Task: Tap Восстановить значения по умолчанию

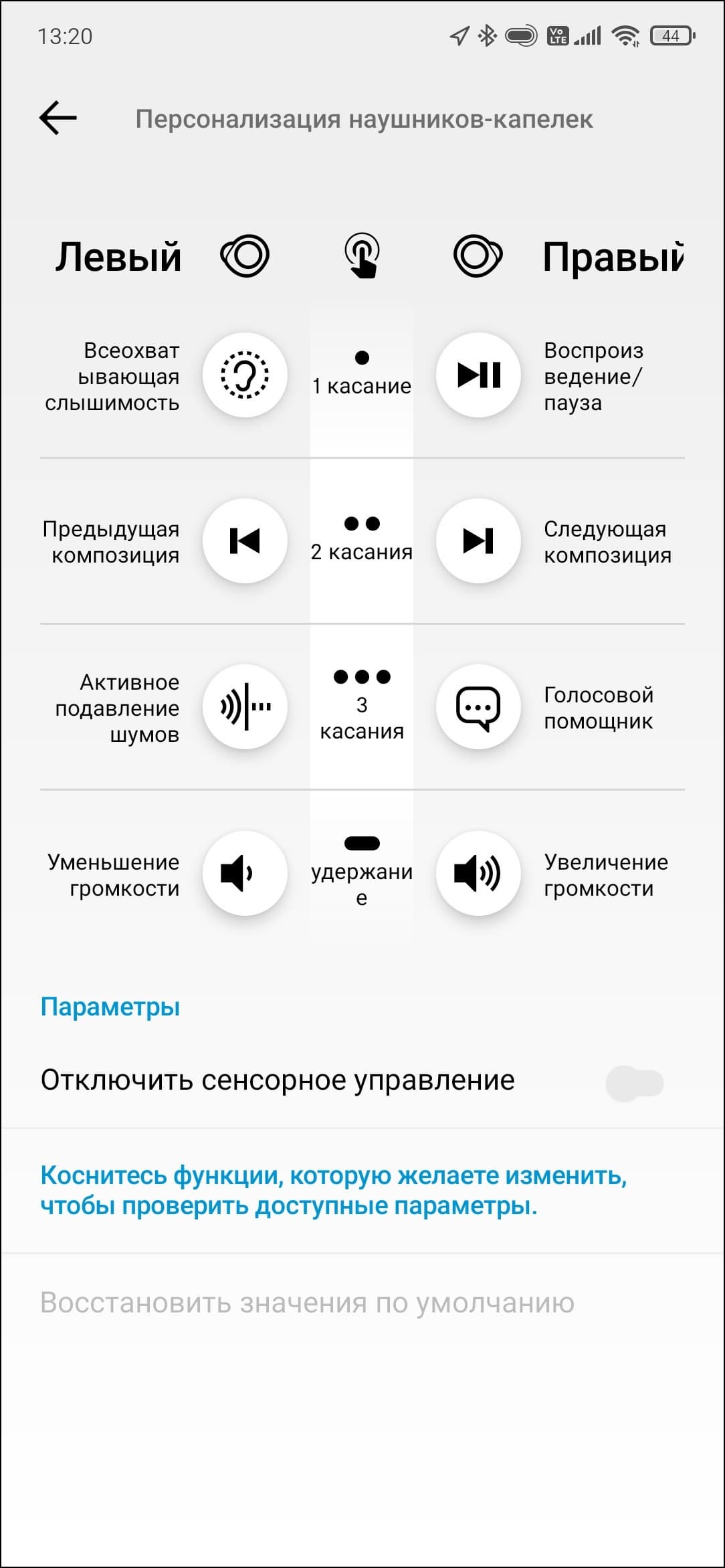Action: coord(307,1303)
